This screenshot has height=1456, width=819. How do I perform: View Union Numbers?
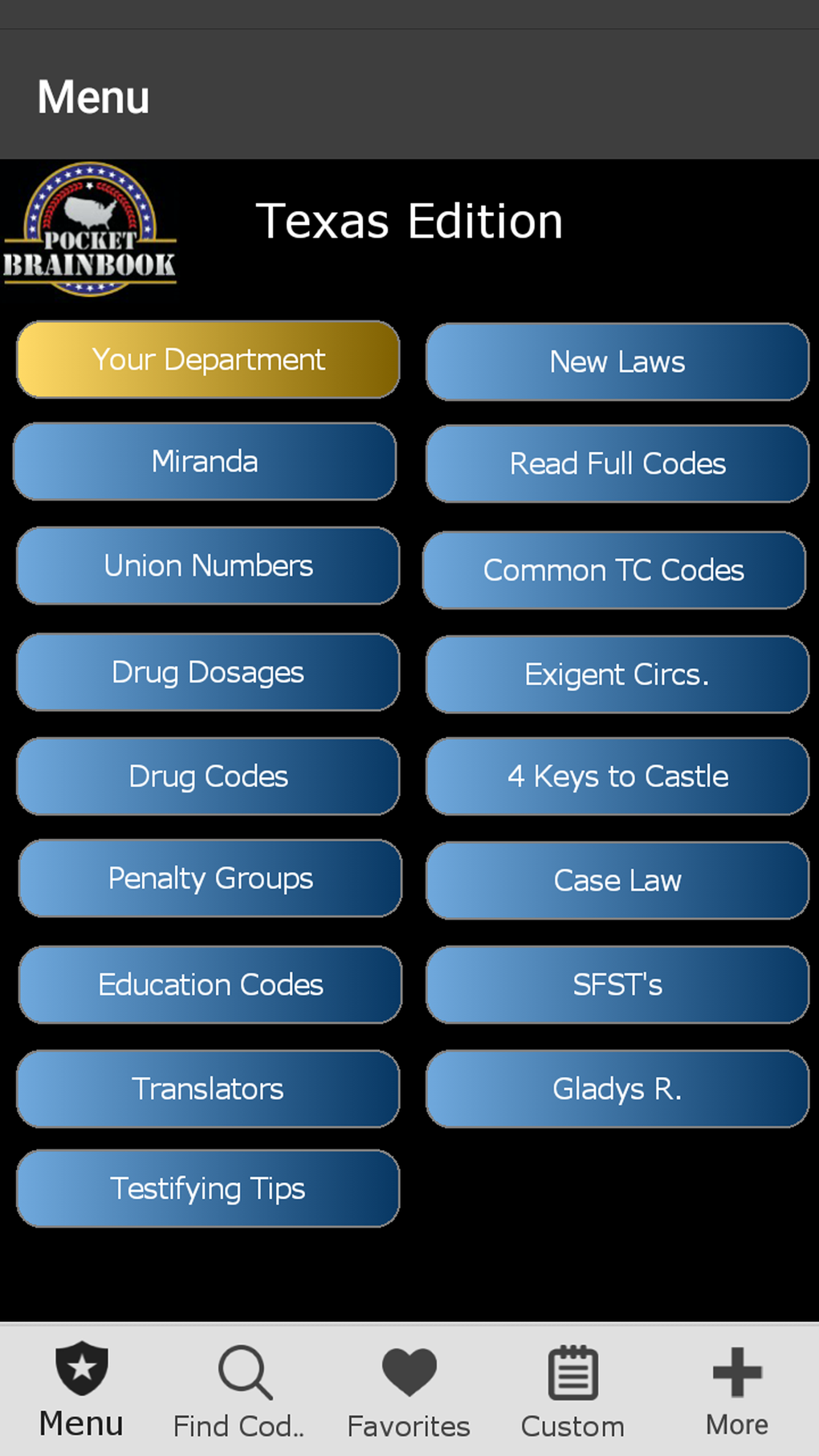pos(208,566)
